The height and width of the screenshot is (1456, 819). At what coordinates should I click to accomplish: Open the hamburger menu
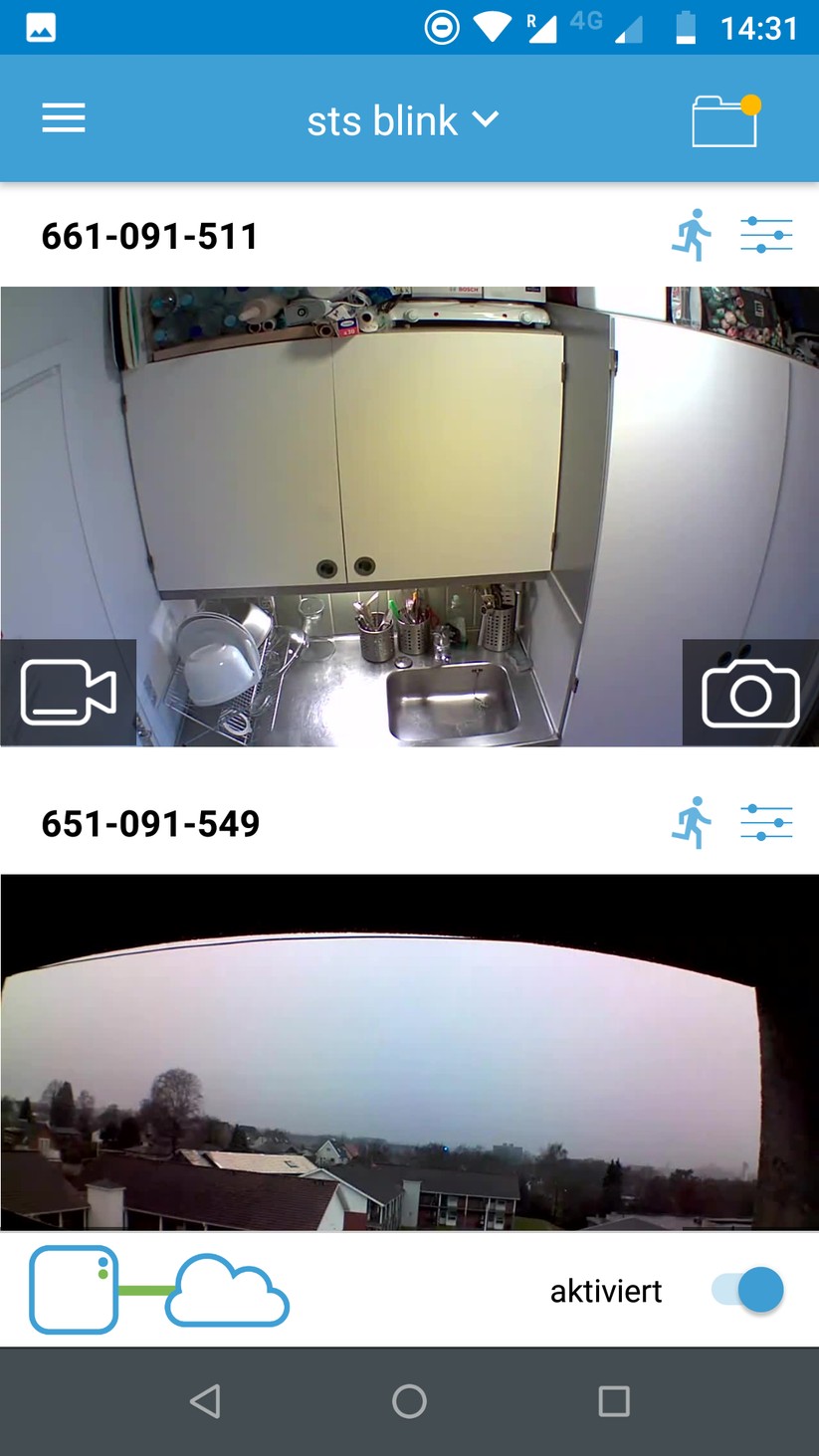[x=64, y=118]
